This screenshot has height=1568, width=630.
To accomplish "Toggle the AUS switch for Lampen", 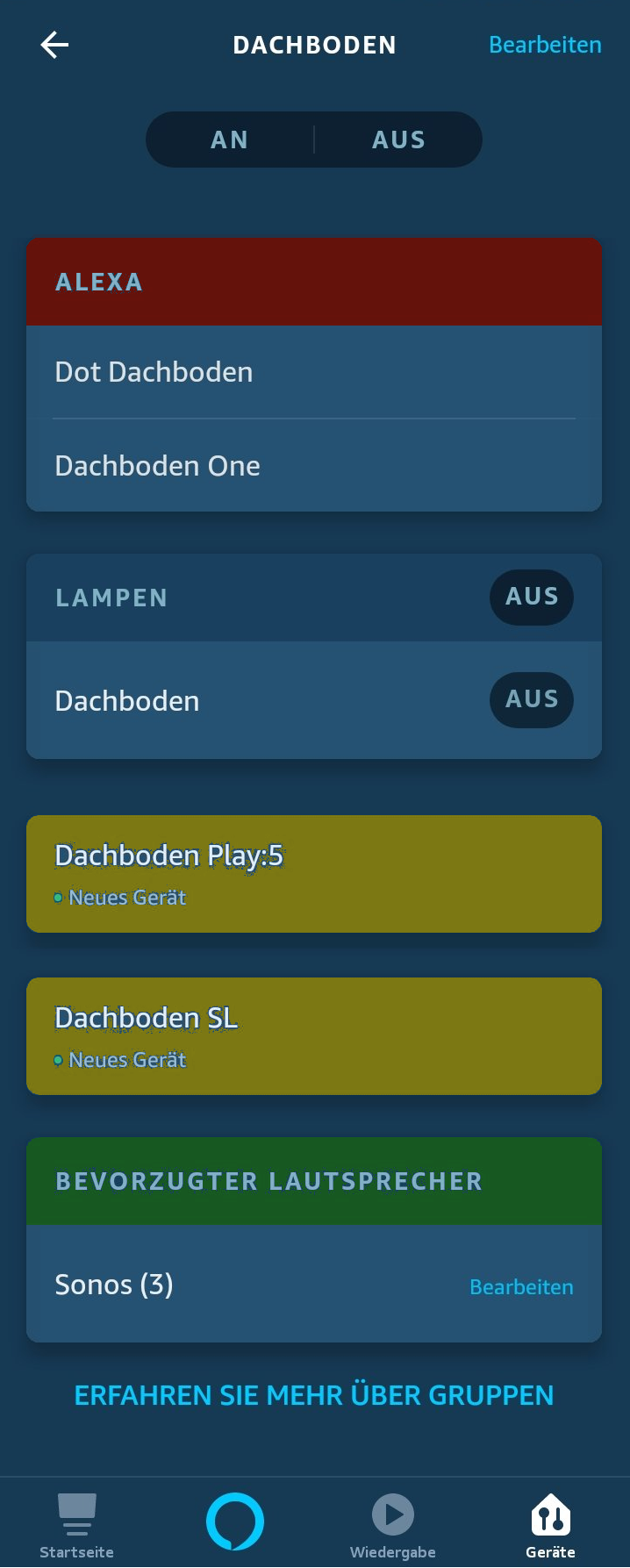I will tap(531, 598).
